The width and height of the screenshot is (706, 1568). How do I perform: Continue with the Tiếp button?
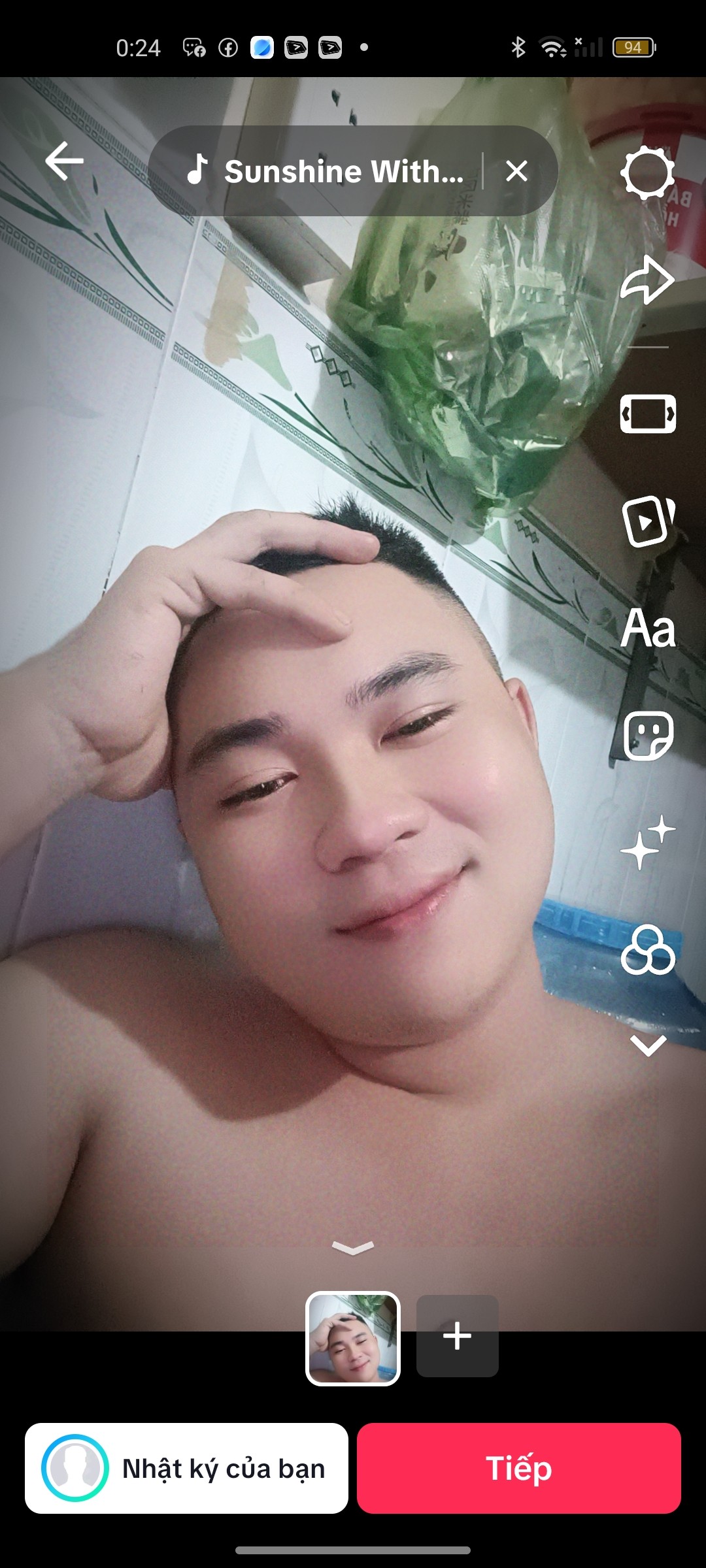pyautogui.click(x=519, y=1468)
